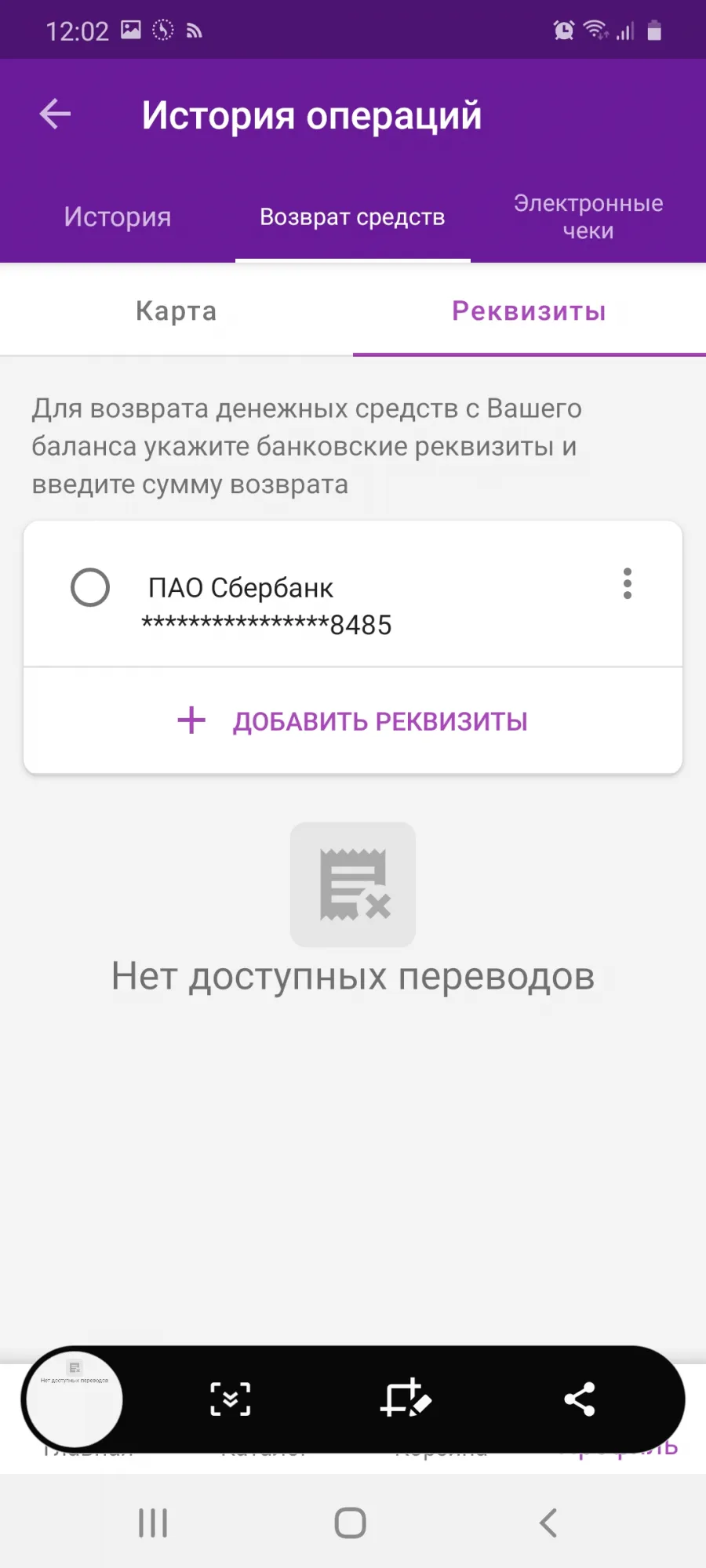This screenshot has height=1568, width=706.
Task: Crop and edit the screenshot
Action: tap(406, 1399)
